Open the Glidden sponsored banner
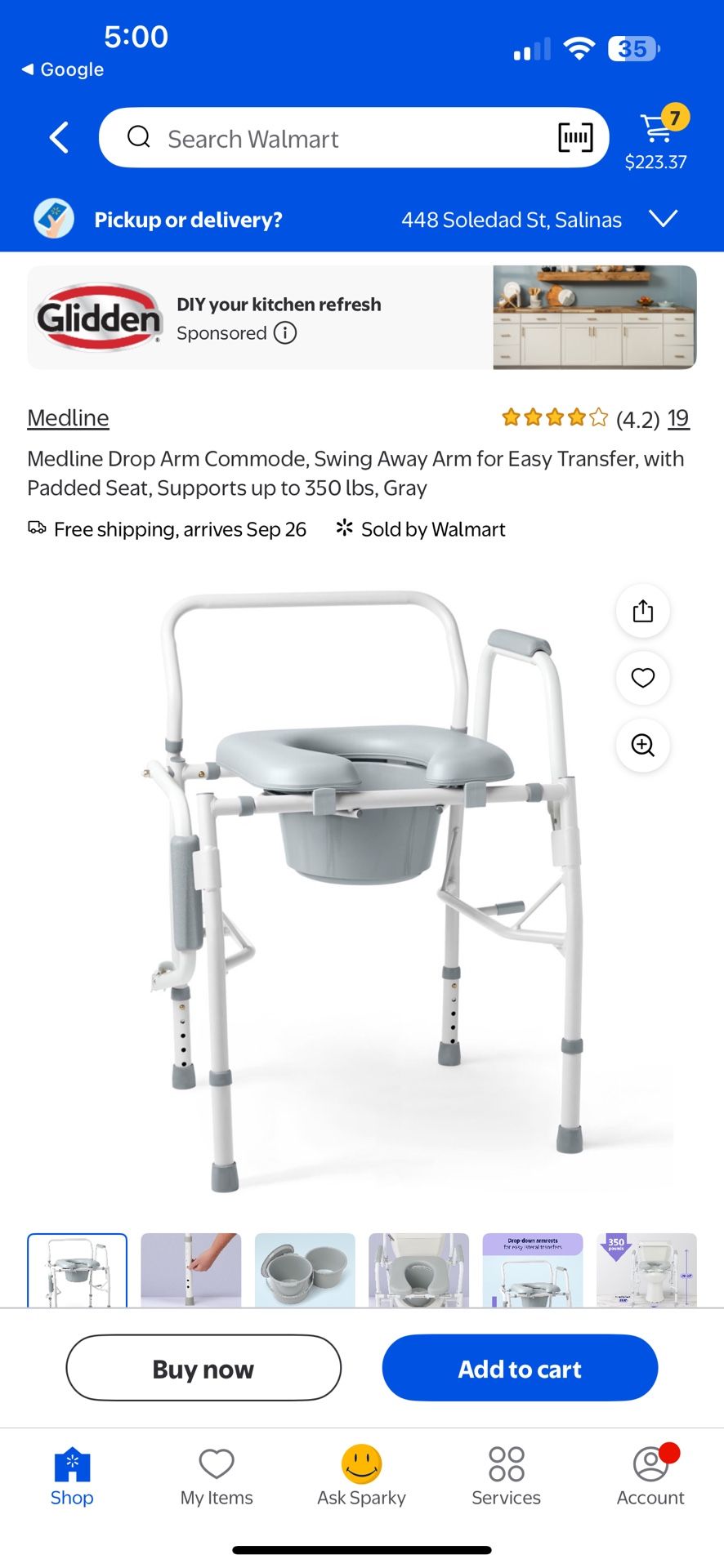This screenshot has height=1568, width=724. tap(361, 318)
